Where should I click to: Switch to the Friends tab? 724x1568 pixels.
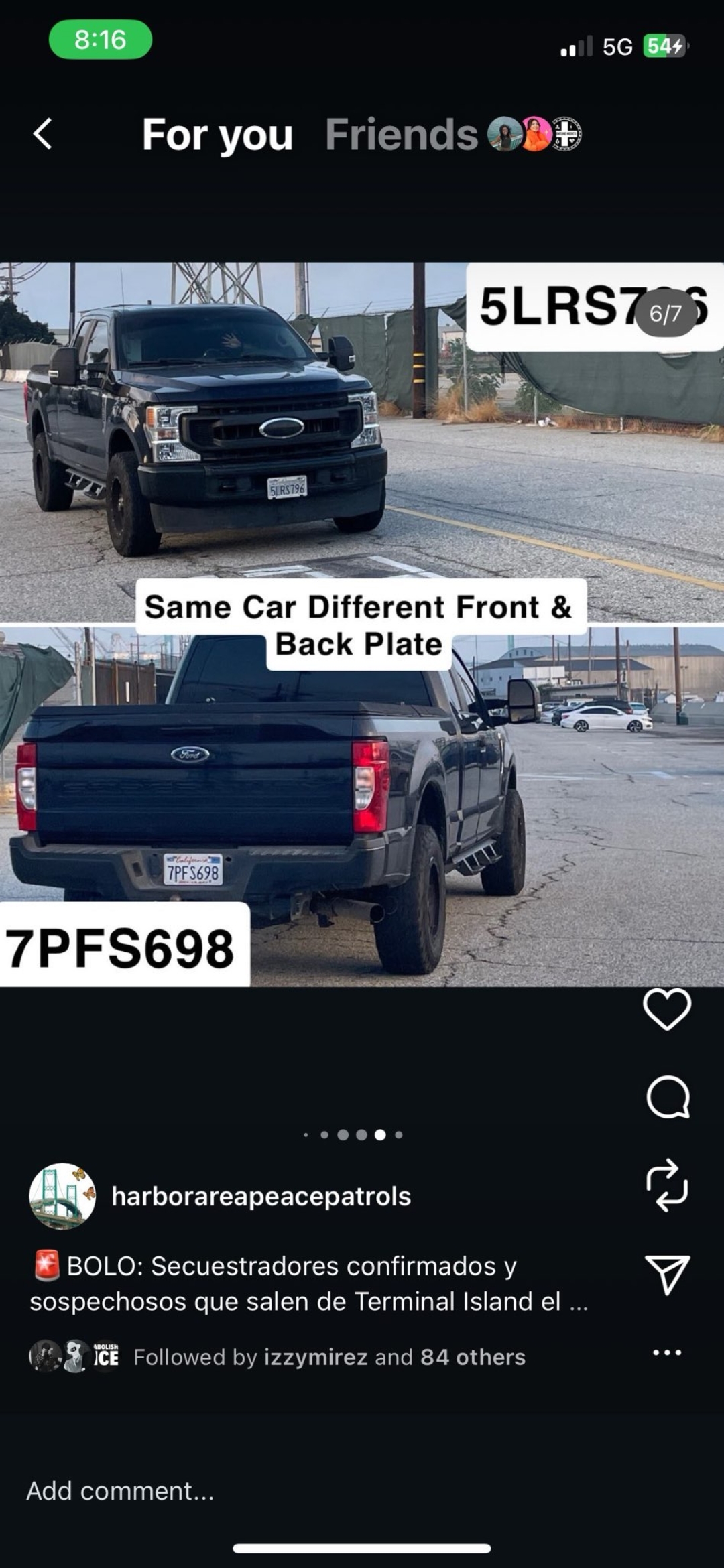click(x=401, y=135)
